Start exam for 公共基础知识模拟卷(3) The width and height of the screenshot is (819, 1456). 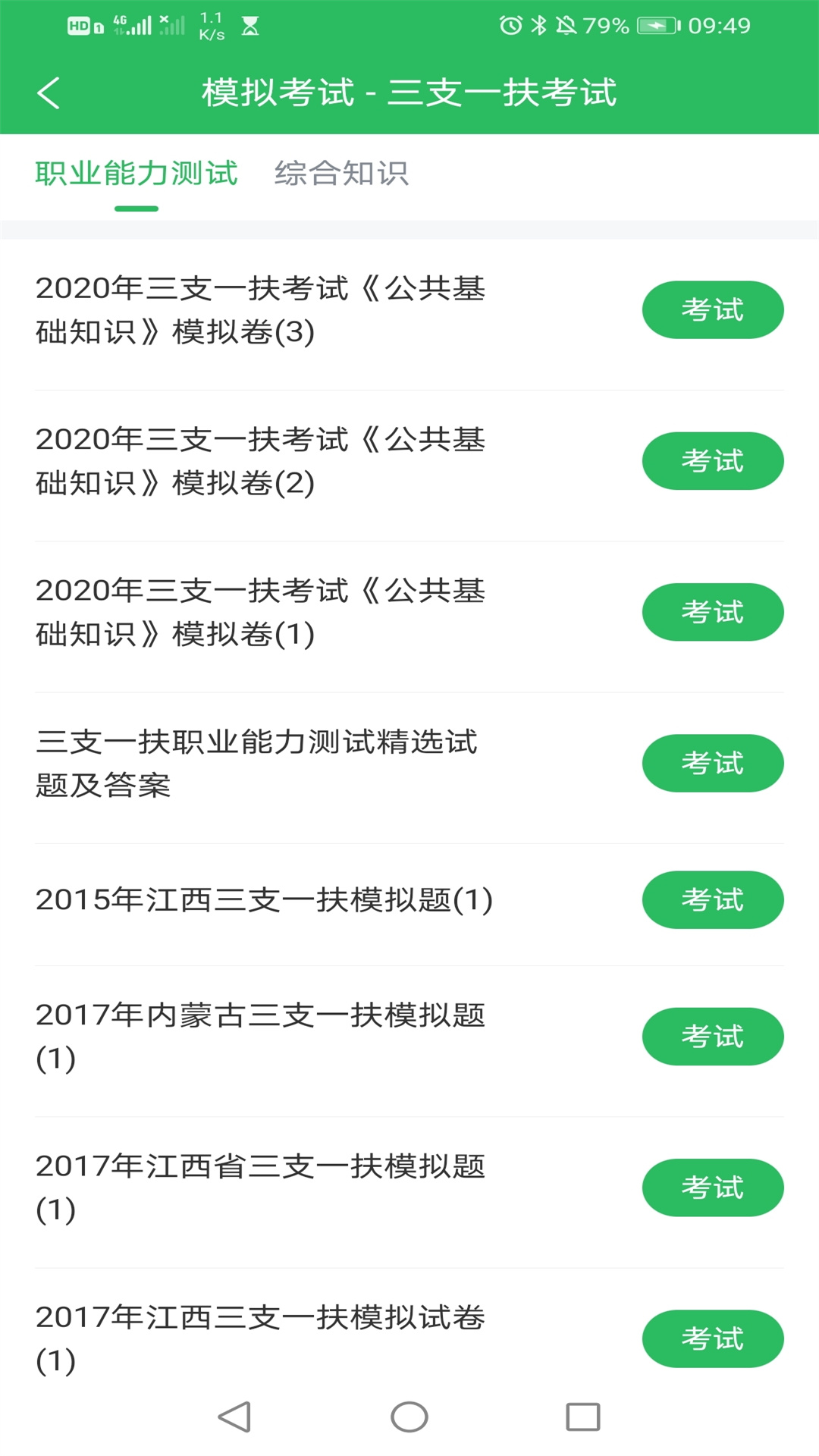pos(713,309)
